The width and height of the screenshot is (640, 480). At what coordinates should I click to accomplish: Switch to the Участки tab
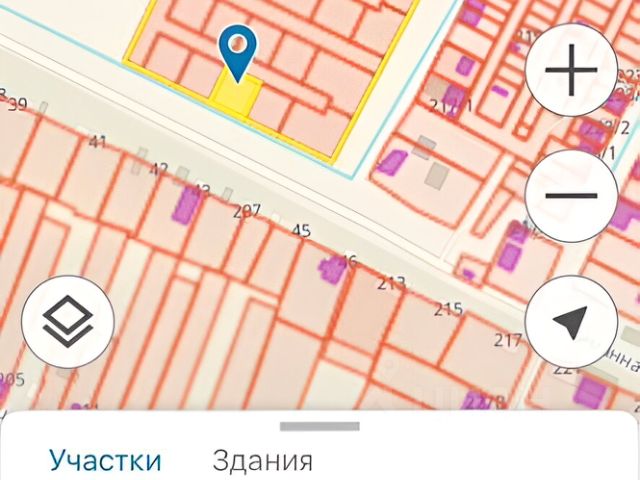[105, 461]
